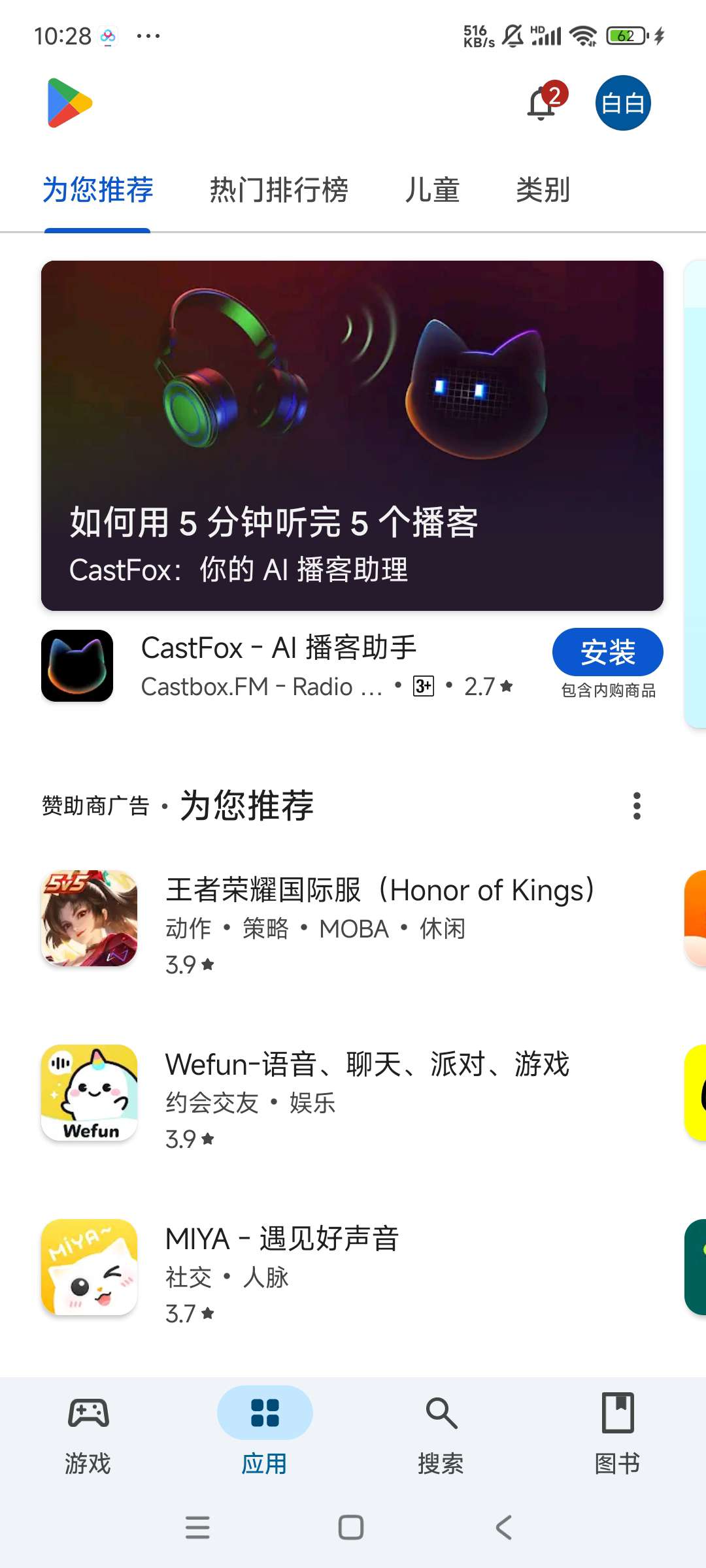This screenshot has height=1568, width=706.
Task: Go back with the system back button
Action: [x=503, y=1527]
